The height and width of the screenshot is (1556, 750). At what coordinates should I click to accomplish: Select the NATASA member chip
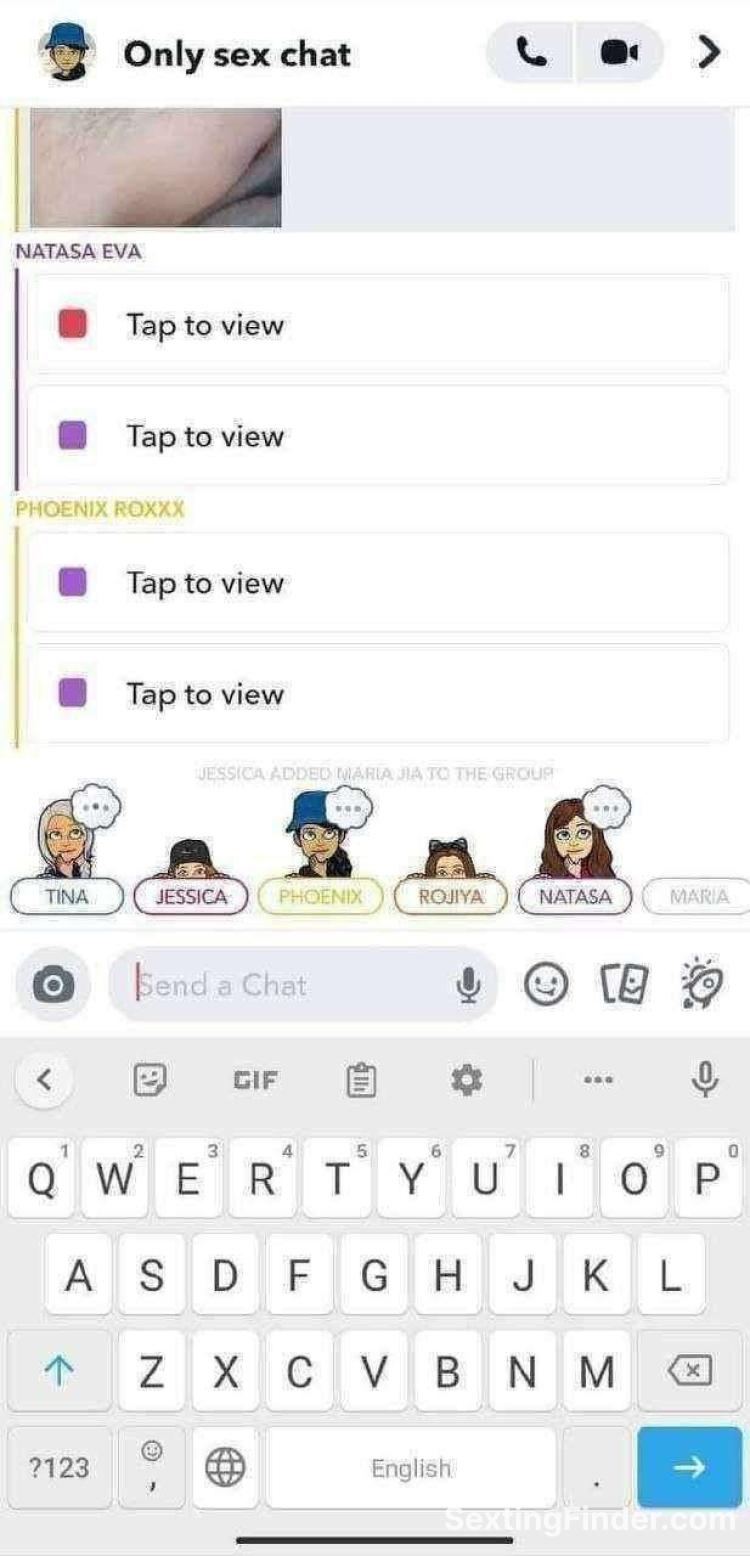click(x=575, y=896)
